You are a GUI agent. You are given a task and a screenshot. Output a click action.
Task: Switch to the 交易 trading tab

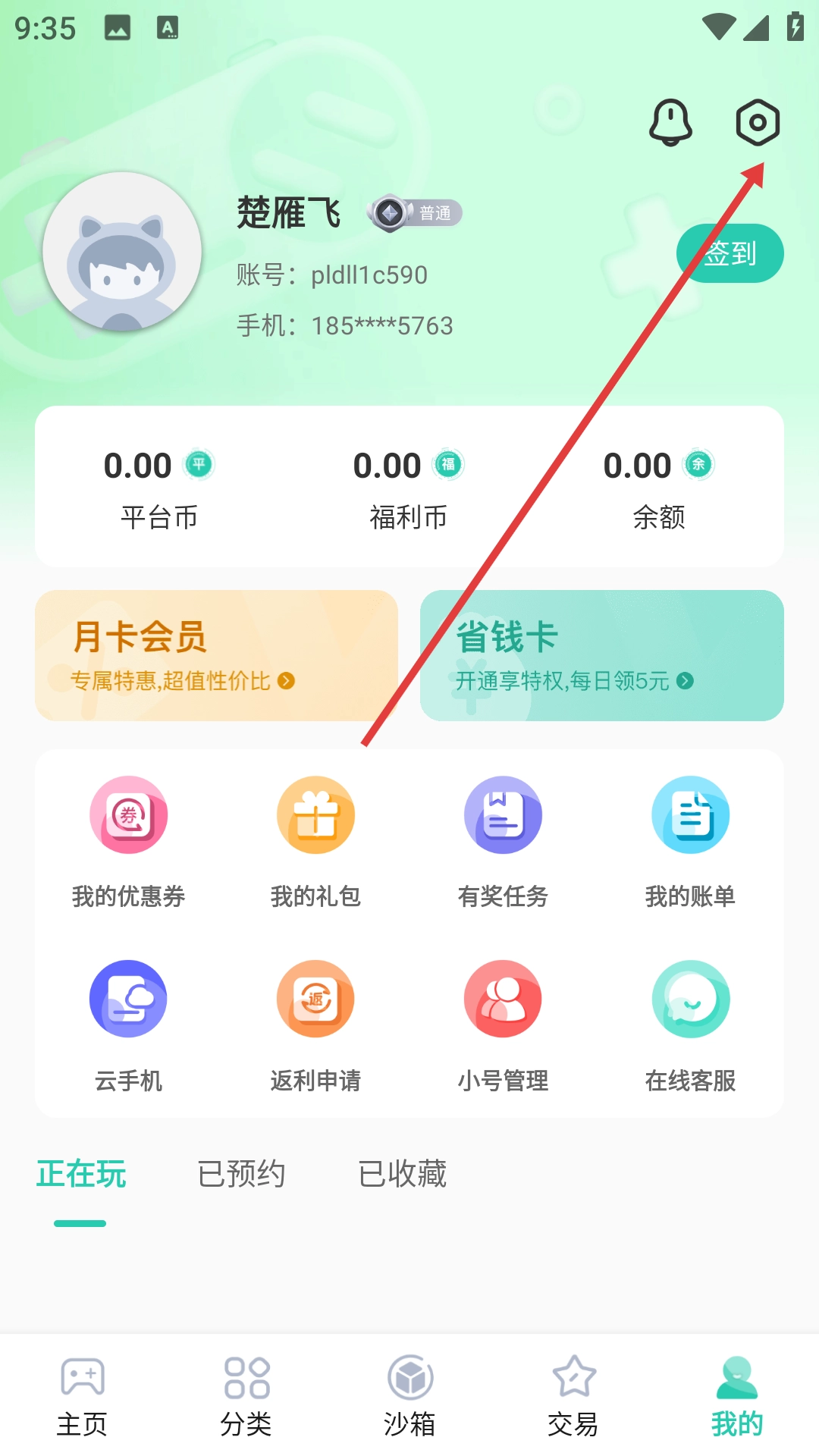click(573, 1397)
